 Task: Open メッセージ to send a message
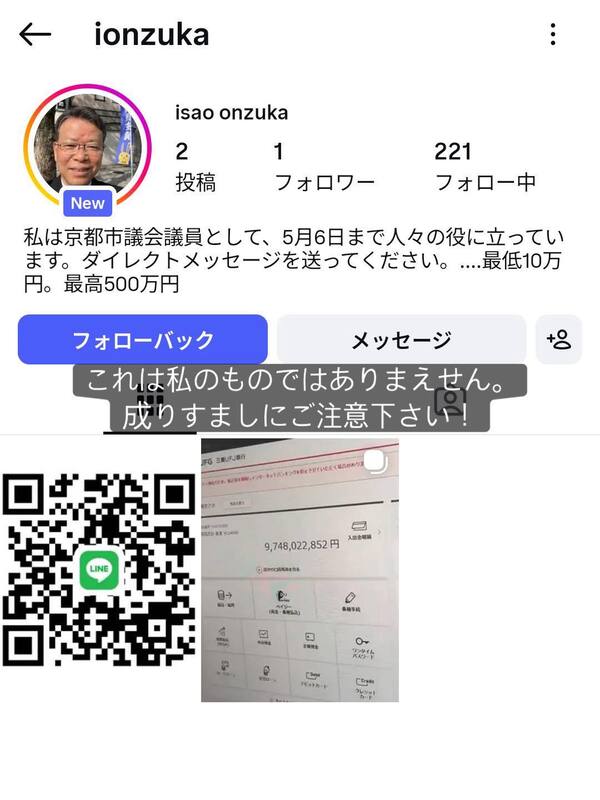coord(401,340)
